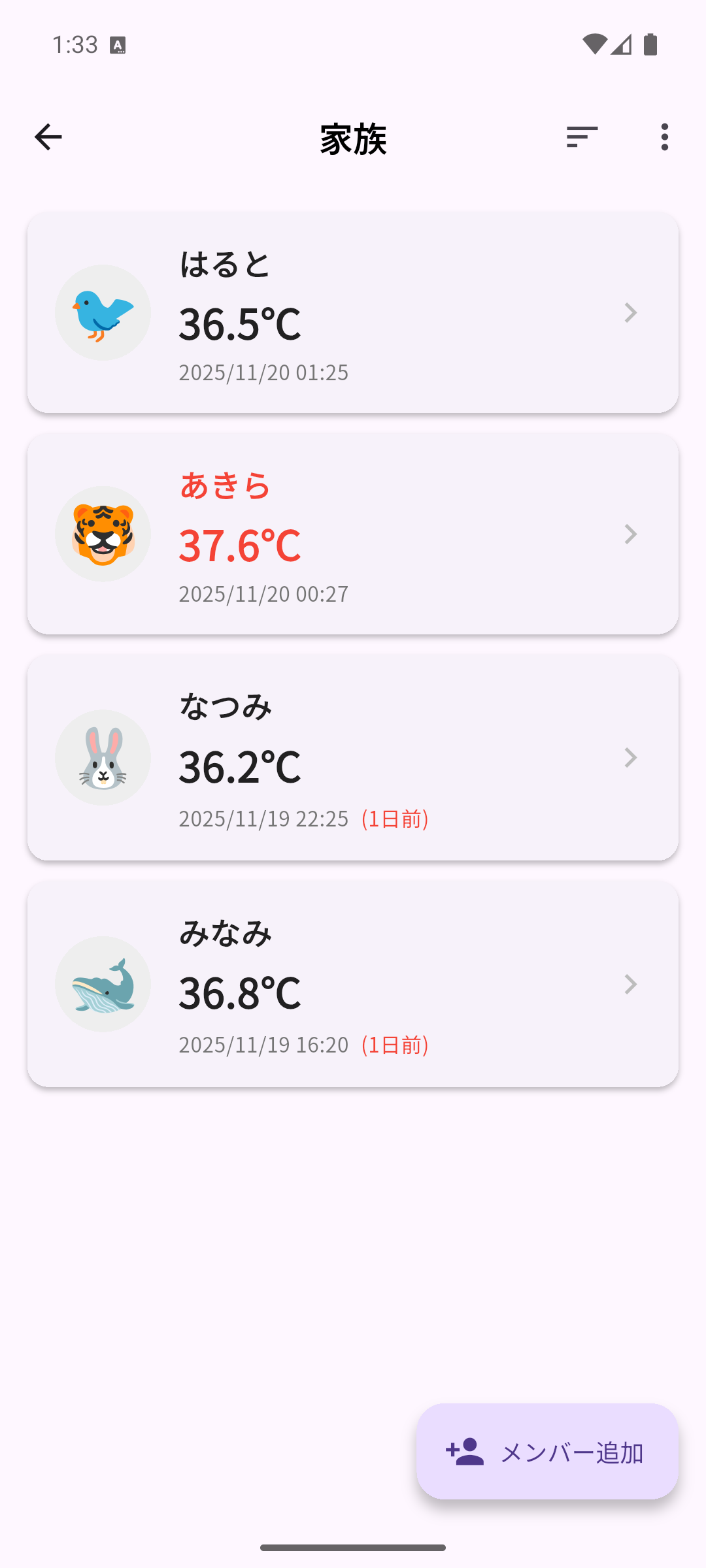
Task: Tap the three-dot overflow menu icon
Action: click(664, 137)
